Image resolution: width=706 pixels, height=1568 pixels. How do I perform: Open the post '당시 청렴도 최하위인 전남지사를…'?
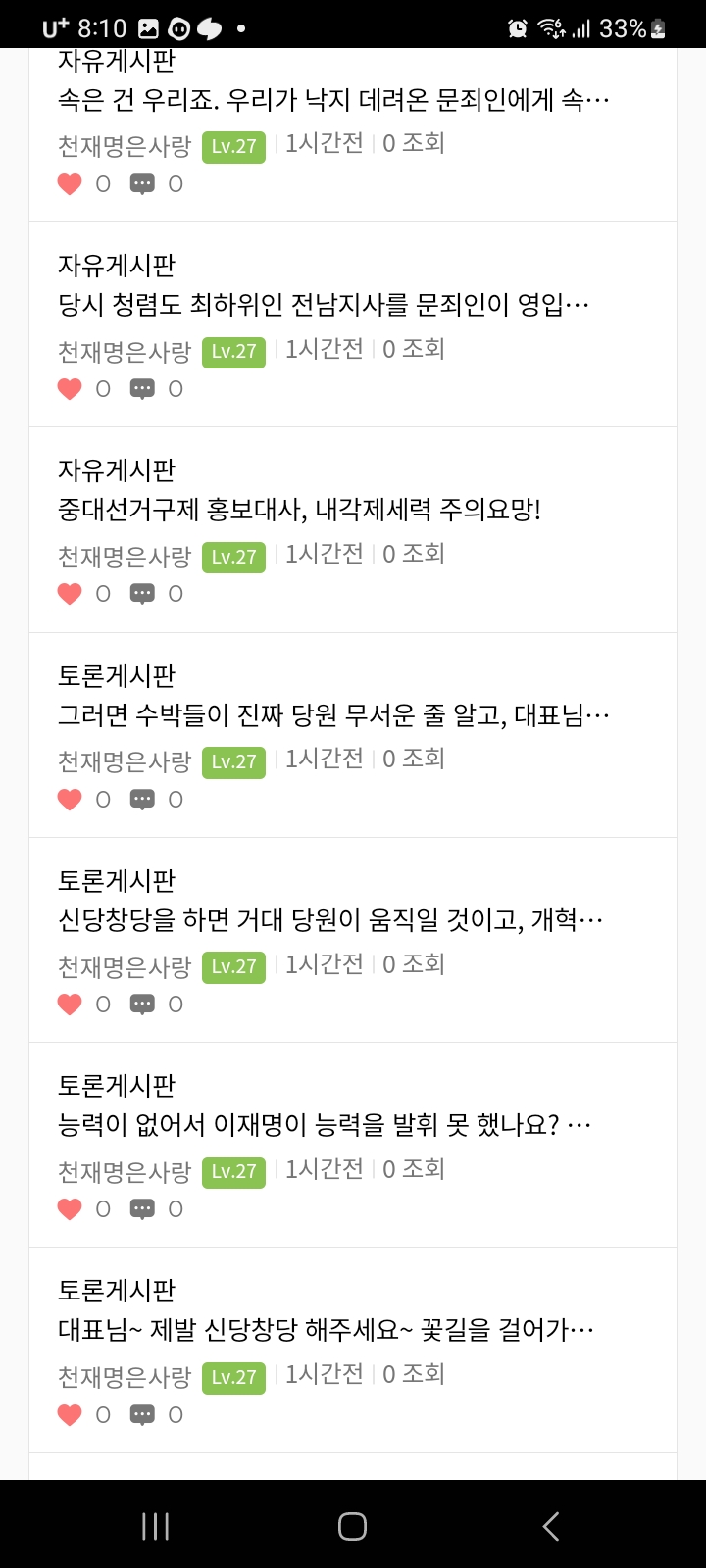point(324,305)
